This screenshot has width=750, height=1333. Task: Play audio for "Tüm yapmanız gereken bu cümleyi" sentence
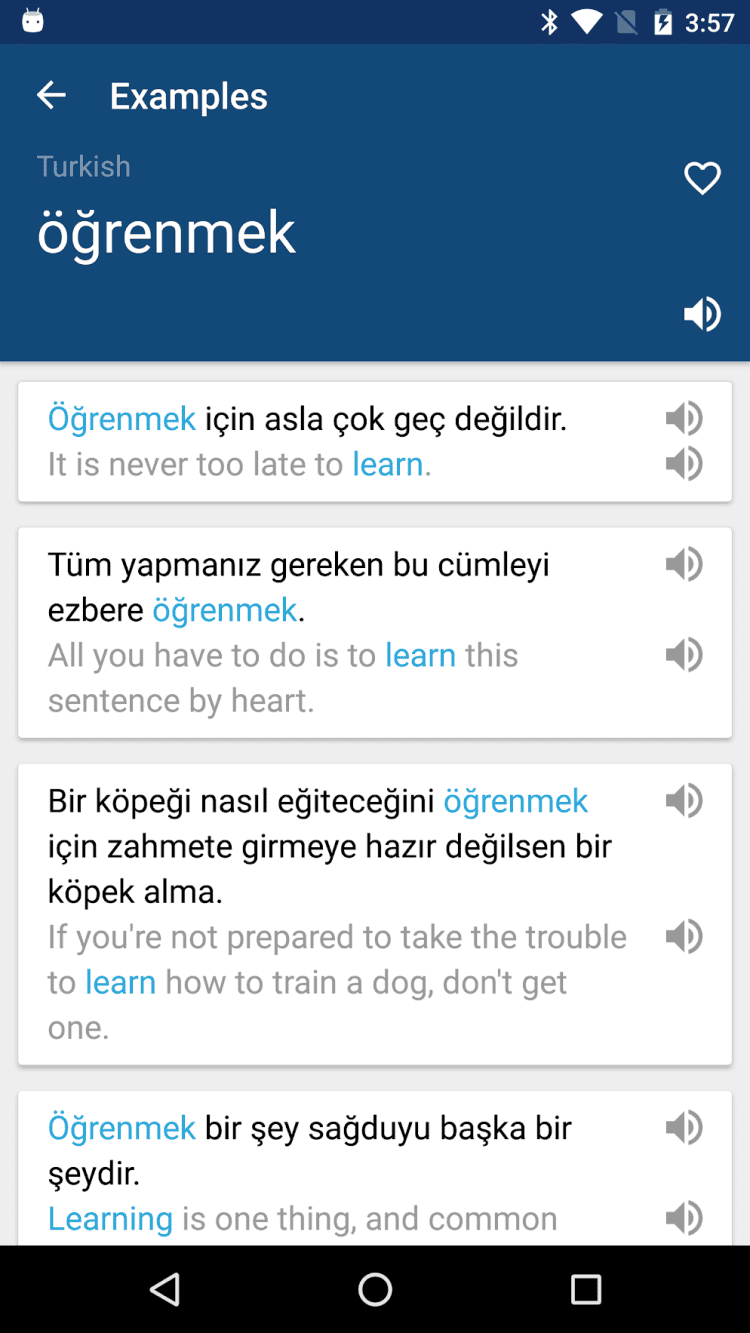pos(684,564)
